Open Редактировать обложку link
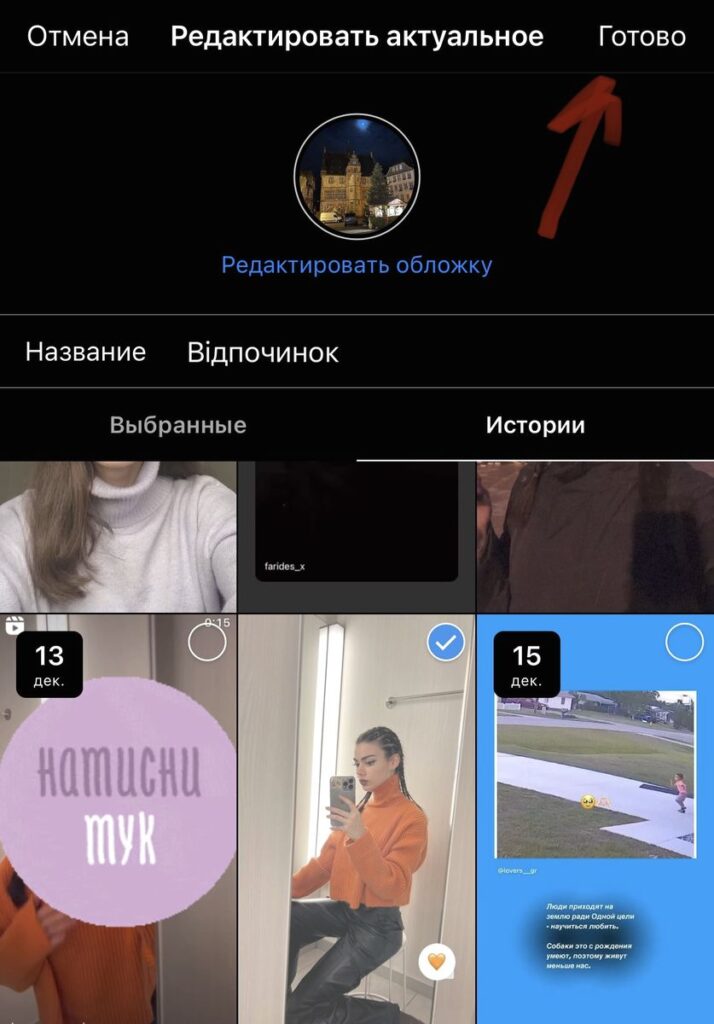 pyautogui.click(x=356, y=265)
